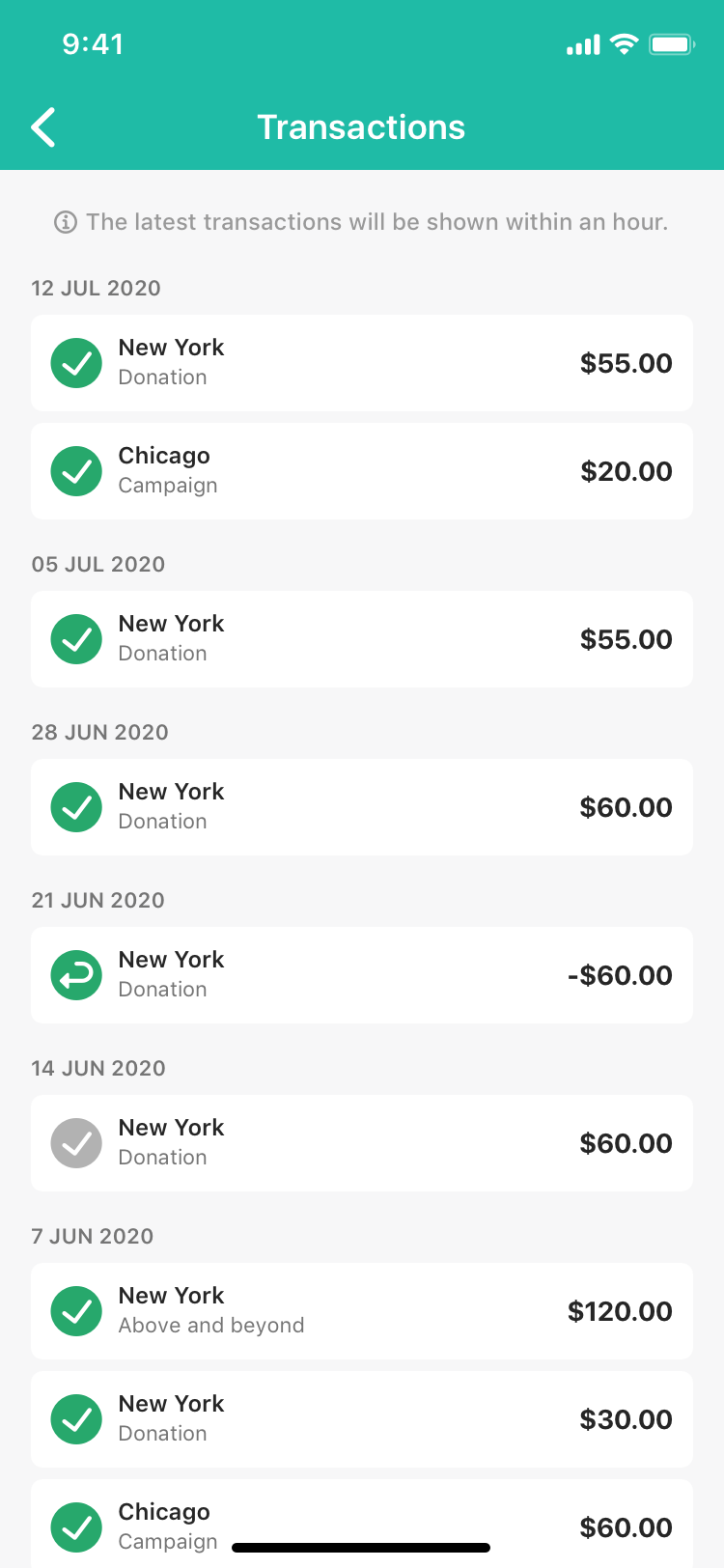Open the New York donation dated 12 Jul 2020

tap(362, 363)
